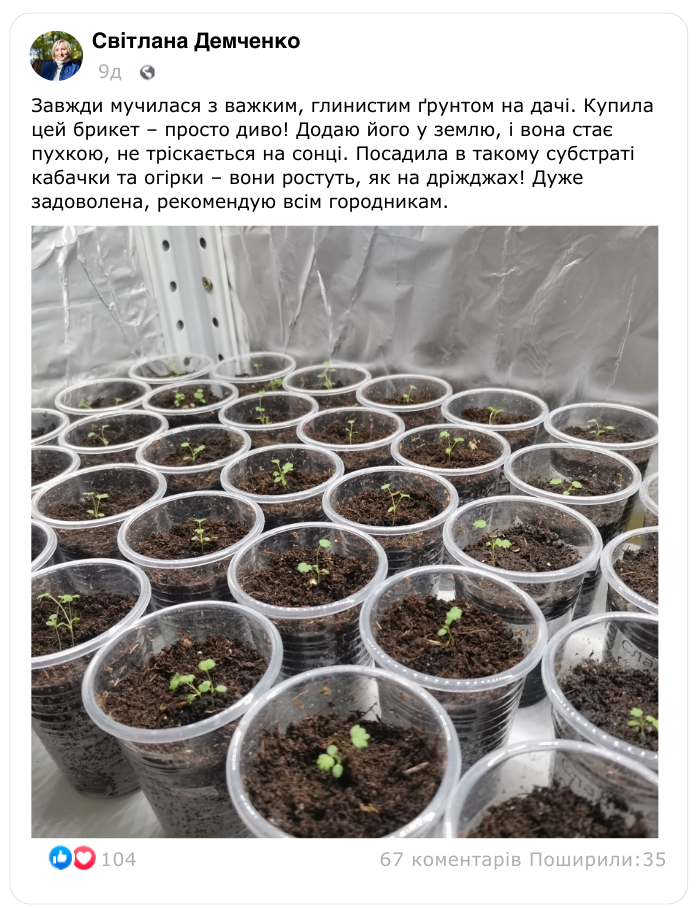
Task: Open the post's 9д timestamp
Action: pyautogui.click(x=110, y=72)
